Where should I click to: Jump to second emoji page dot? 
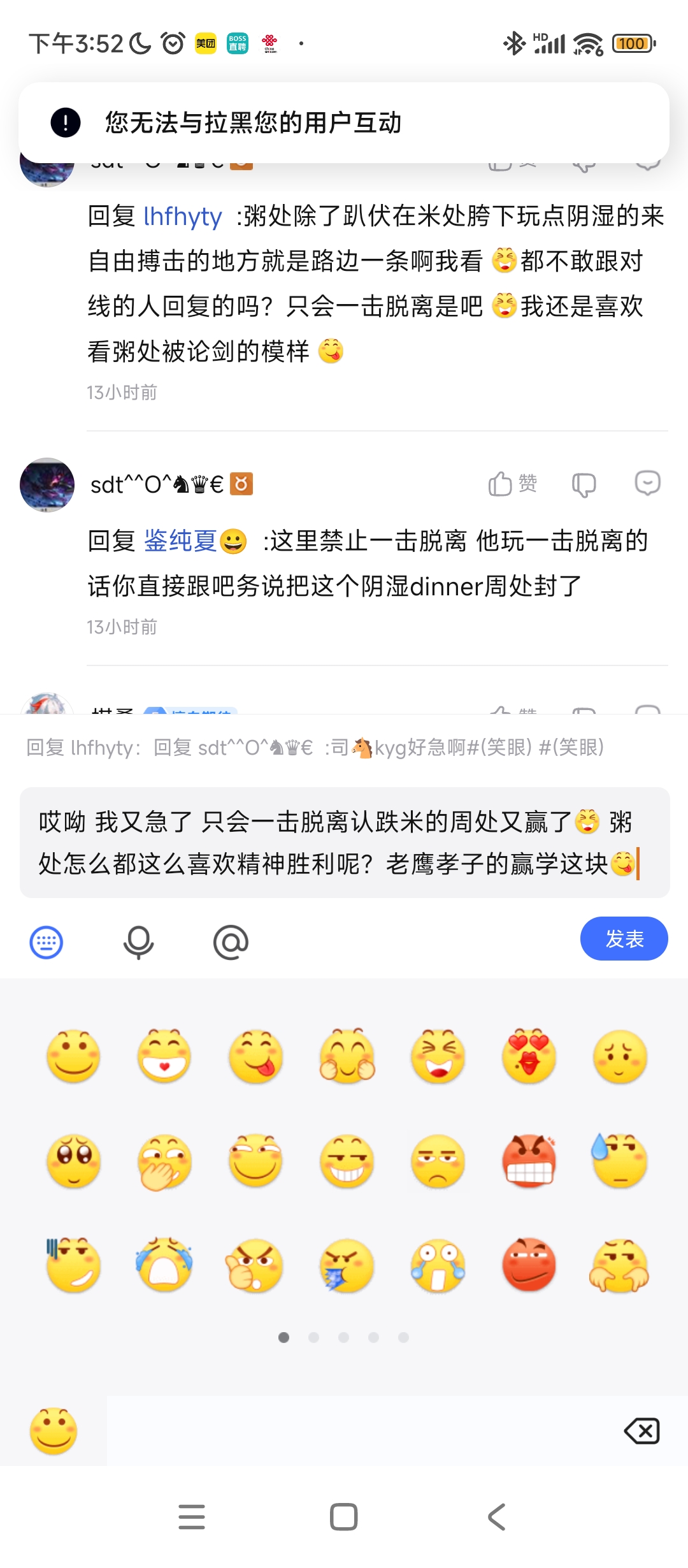pos(313,1337)
